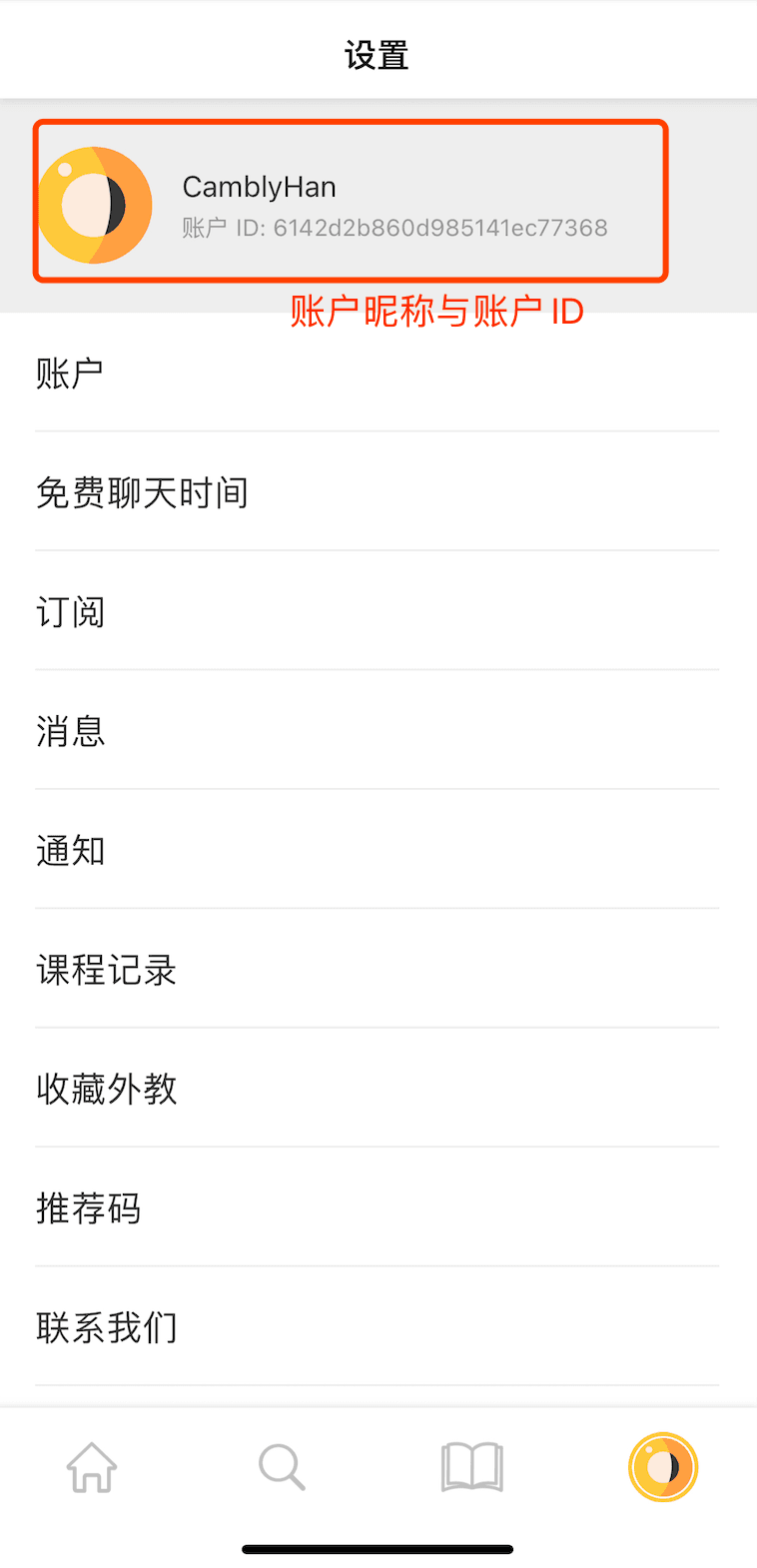The height and width of the screenshot is (1568, 757).
Task: Tap the Cambly profile icon in the bottom bar
Action: (x=662, y=1466)
